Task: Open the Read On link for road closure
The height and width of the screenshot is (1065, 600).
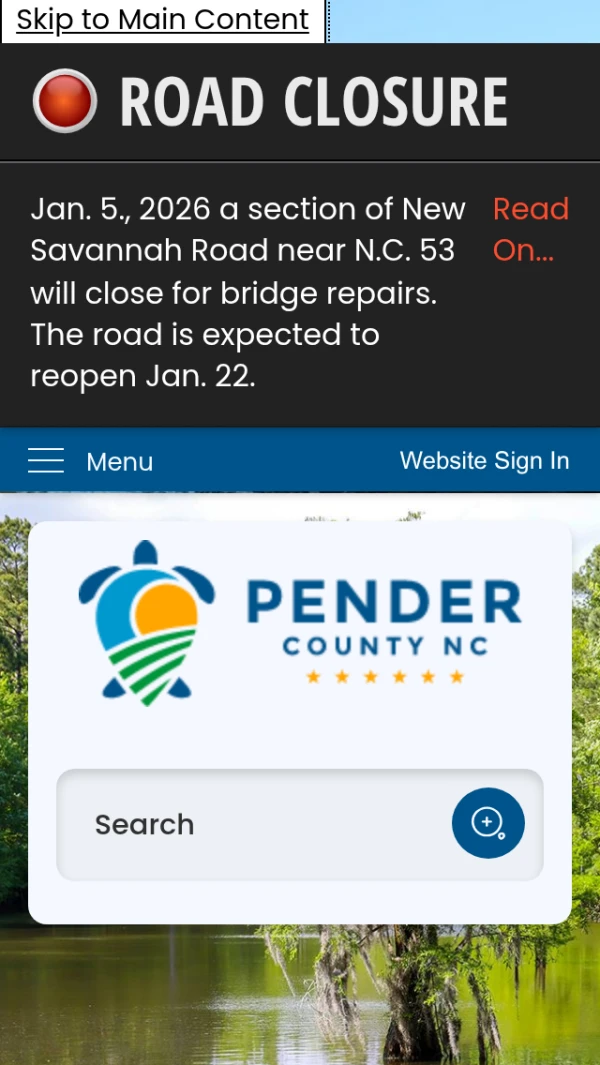Action: [530, 229]
